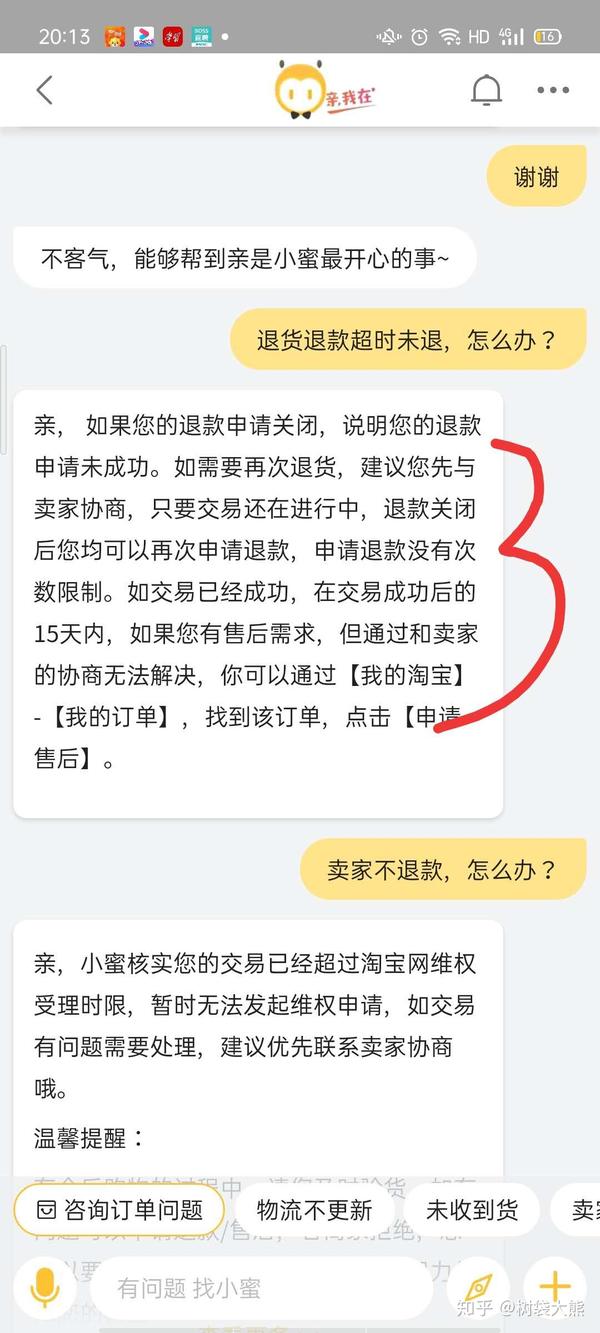Go back using the top-left arrow
Screen dimensions: 600x1333
click(x=44, y=90)
